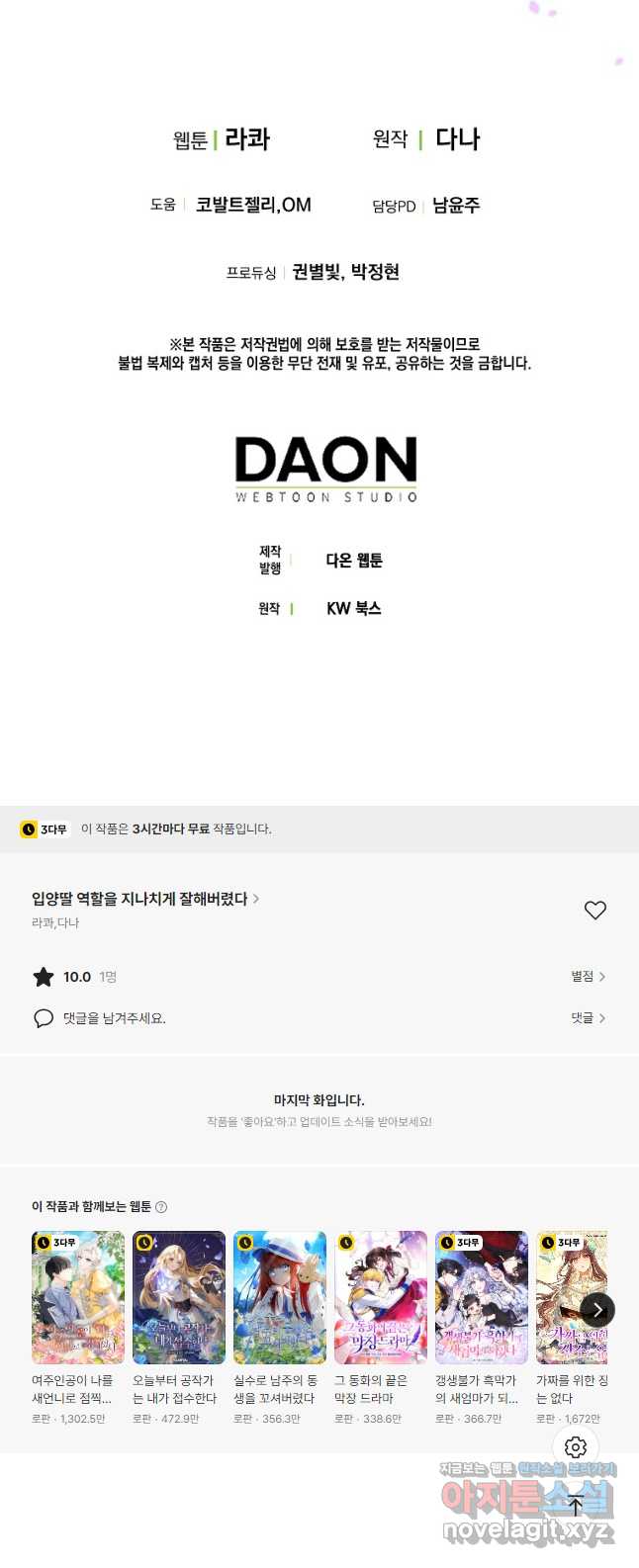Show next recommended webtoons with arrow

pos(597,1310)
